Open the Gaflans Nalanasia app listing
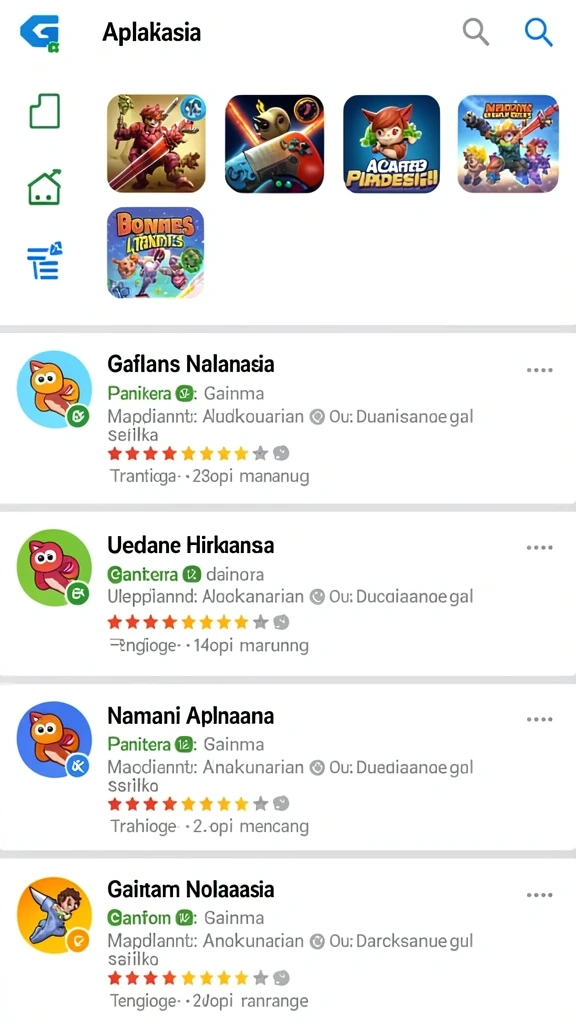The image size is (576, 1024). pos(287,419)
